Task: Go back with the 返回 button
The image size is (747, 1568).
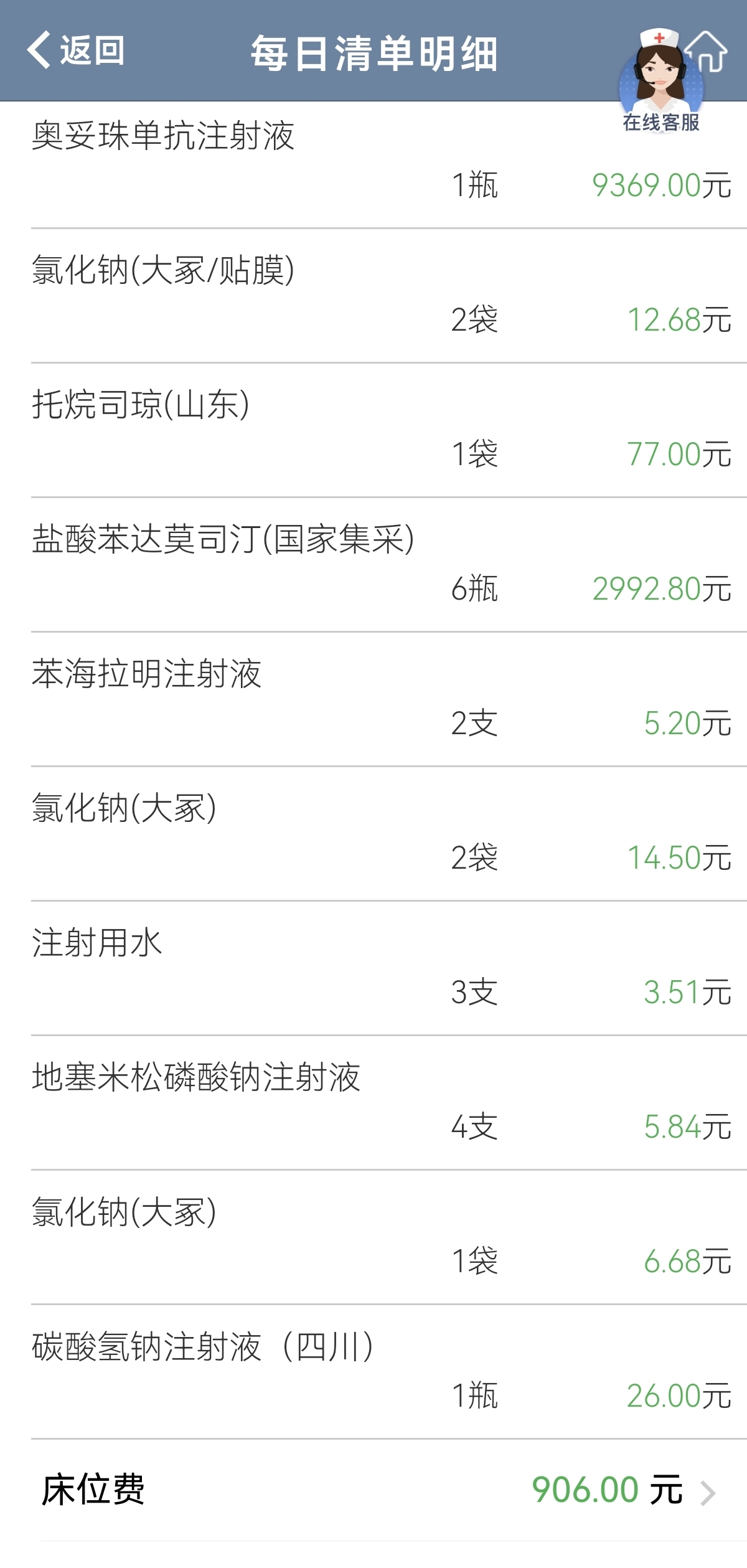Action: (x=75, y=50)
